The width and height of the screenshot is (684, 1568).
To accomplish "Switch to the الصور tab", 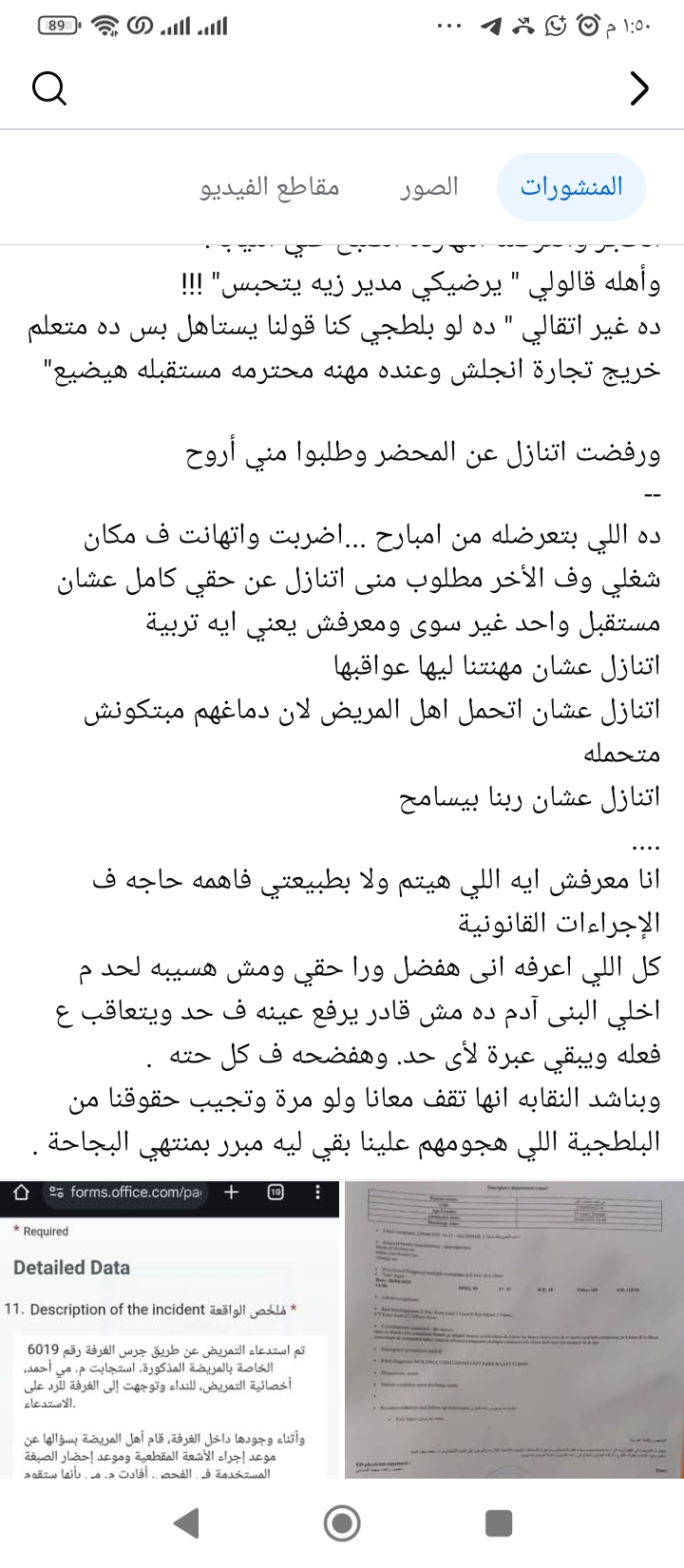I will [x=428, y=186].
